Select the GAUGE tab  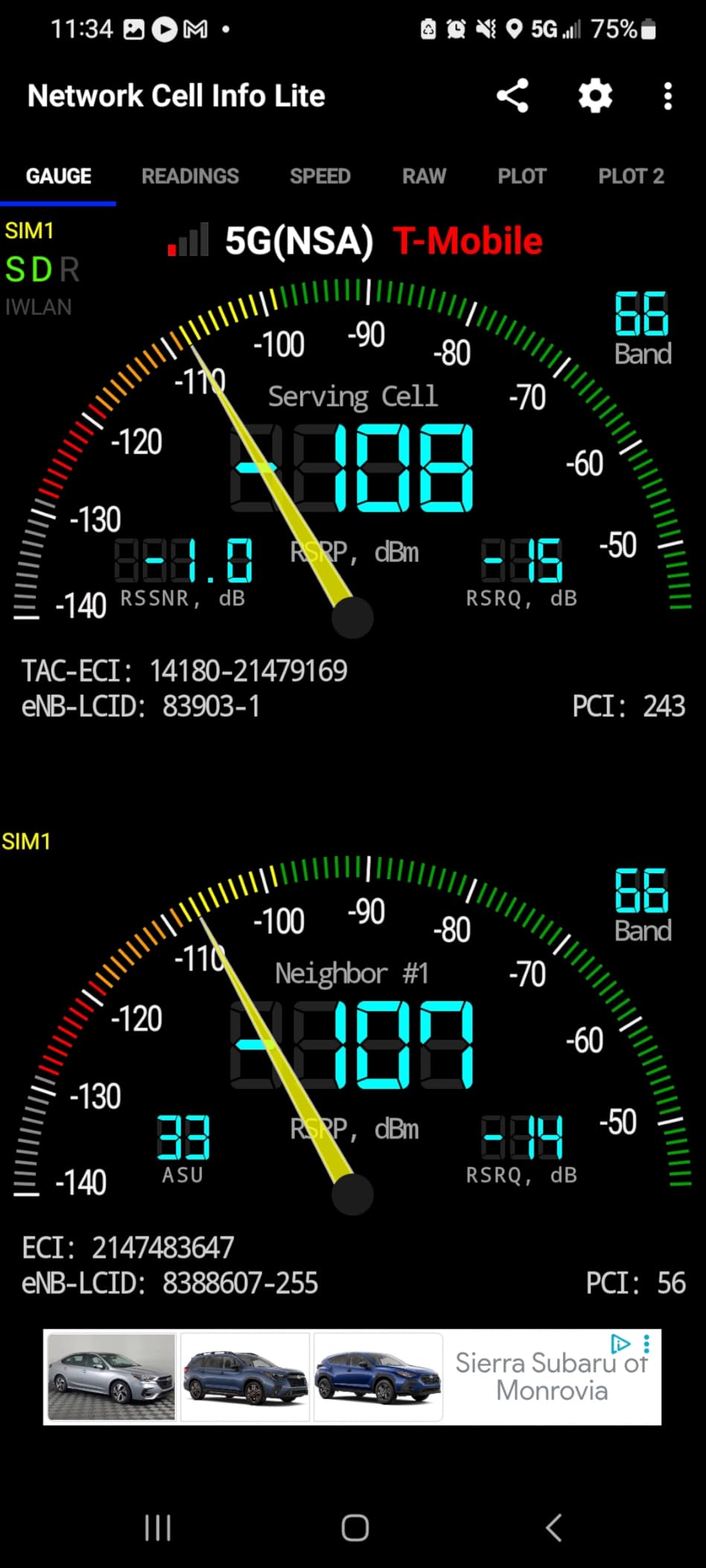(x=59, y=176)
